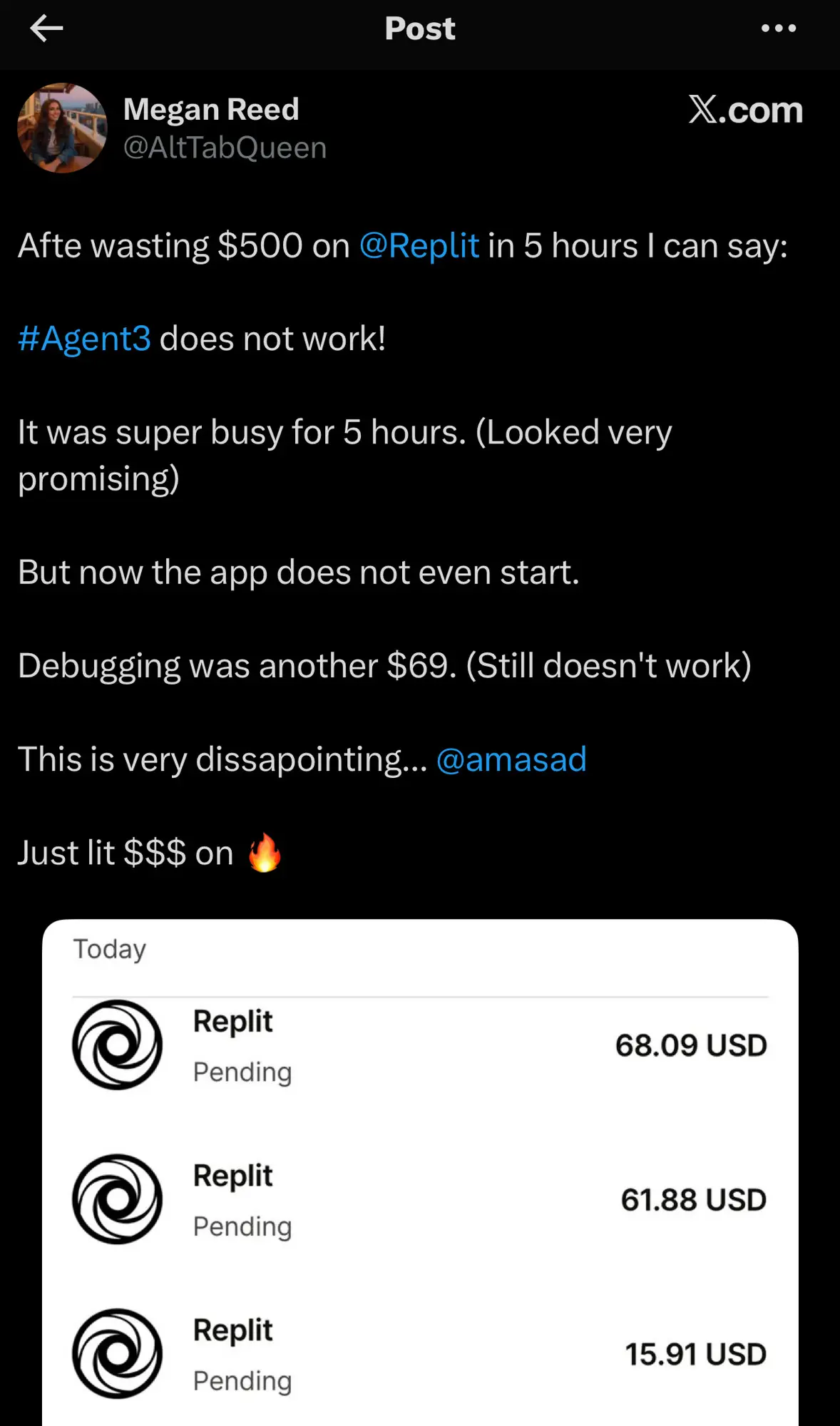Image resolution: width=840 pixels, height=1426 pixels.
Task: Open the #Agent3 hashtag
Action: coord(84,339)
